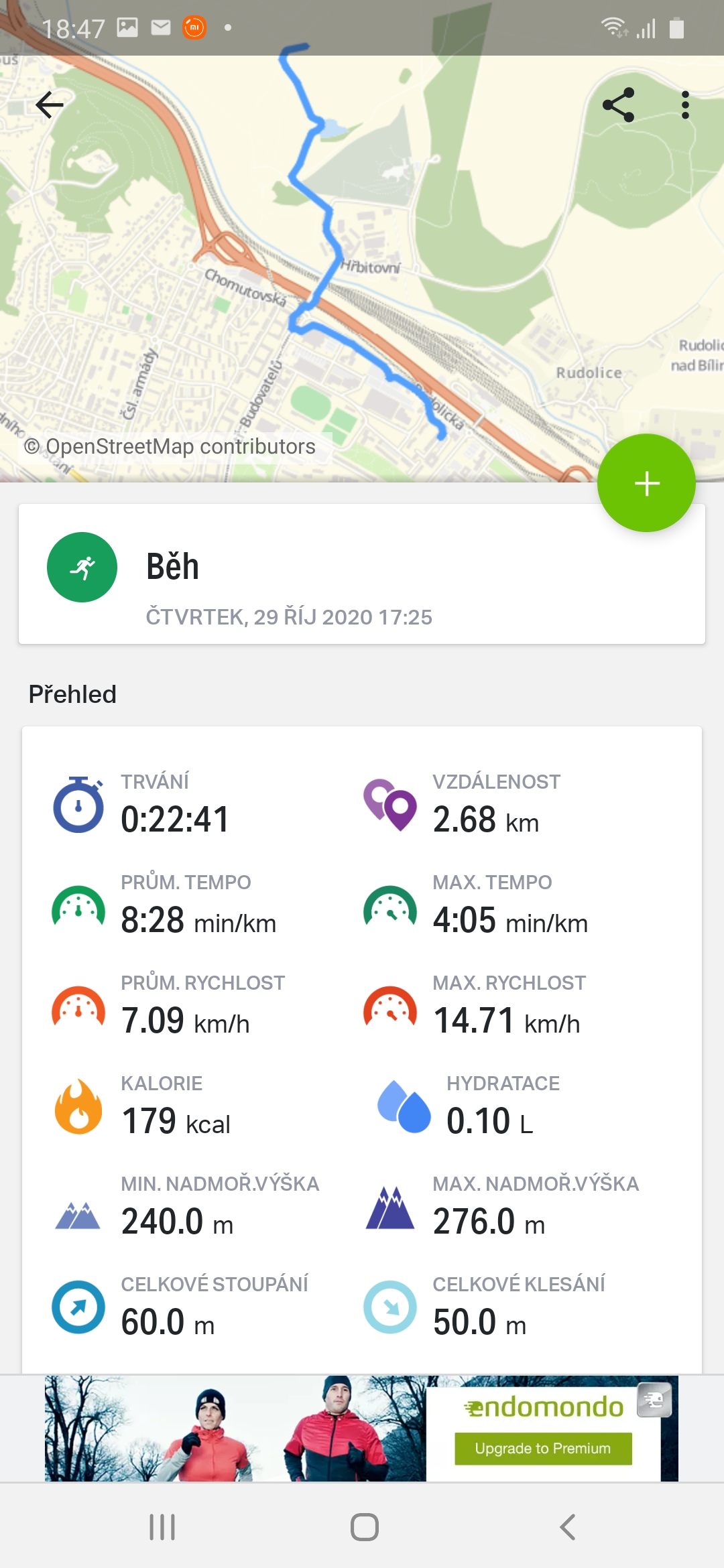Share this Běh workout
The image size is (724, 1568).
[619, 105]
